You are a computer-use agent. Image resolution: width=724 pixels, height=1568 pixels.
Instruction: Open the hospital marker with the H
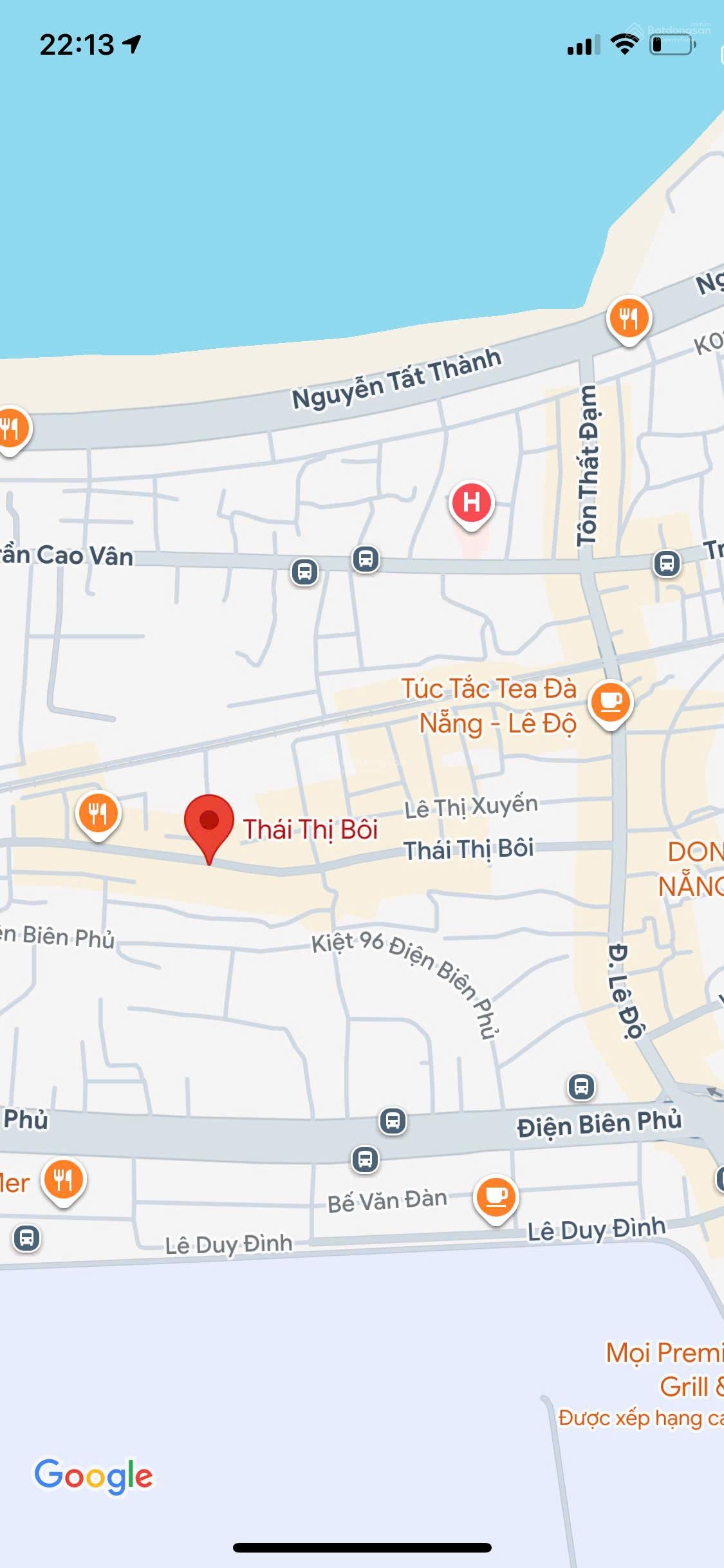click(x=471, y=503)
